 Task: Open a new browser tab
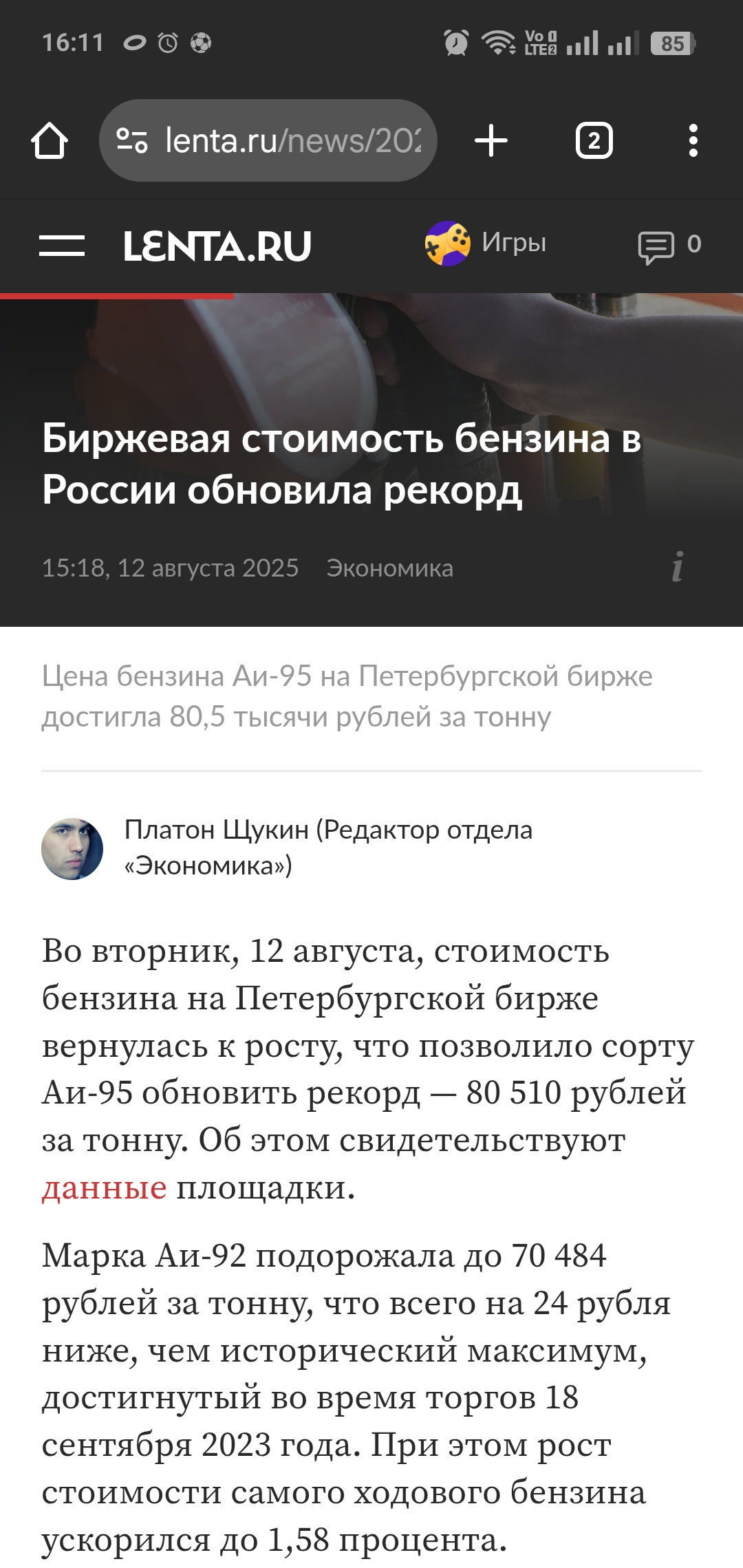tap(491, 141)
